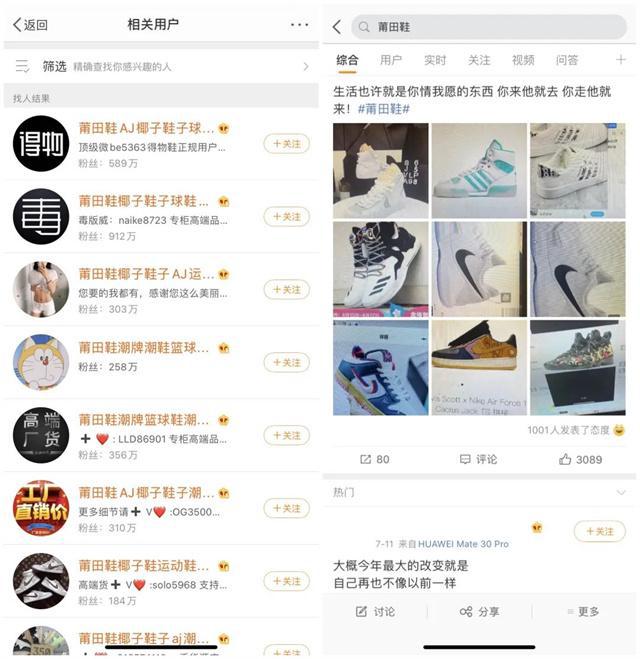
Task: Follow the Doraemon-avatar user with 258万 fans
Action: click(286, 363)
